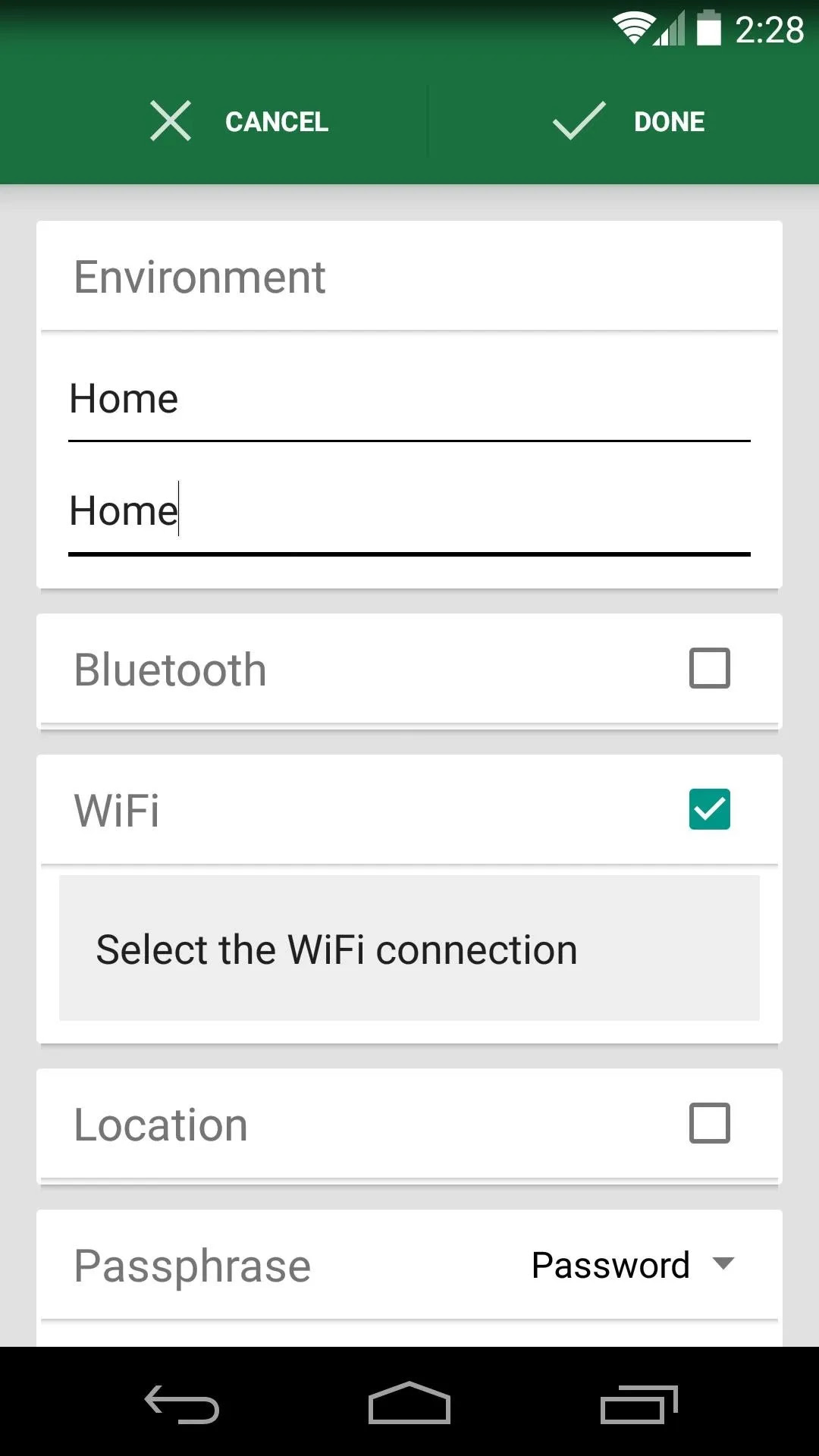Viewport: 819px width, 1456px height.
Task: Confirm changes with Done
Action: point(628,121)
